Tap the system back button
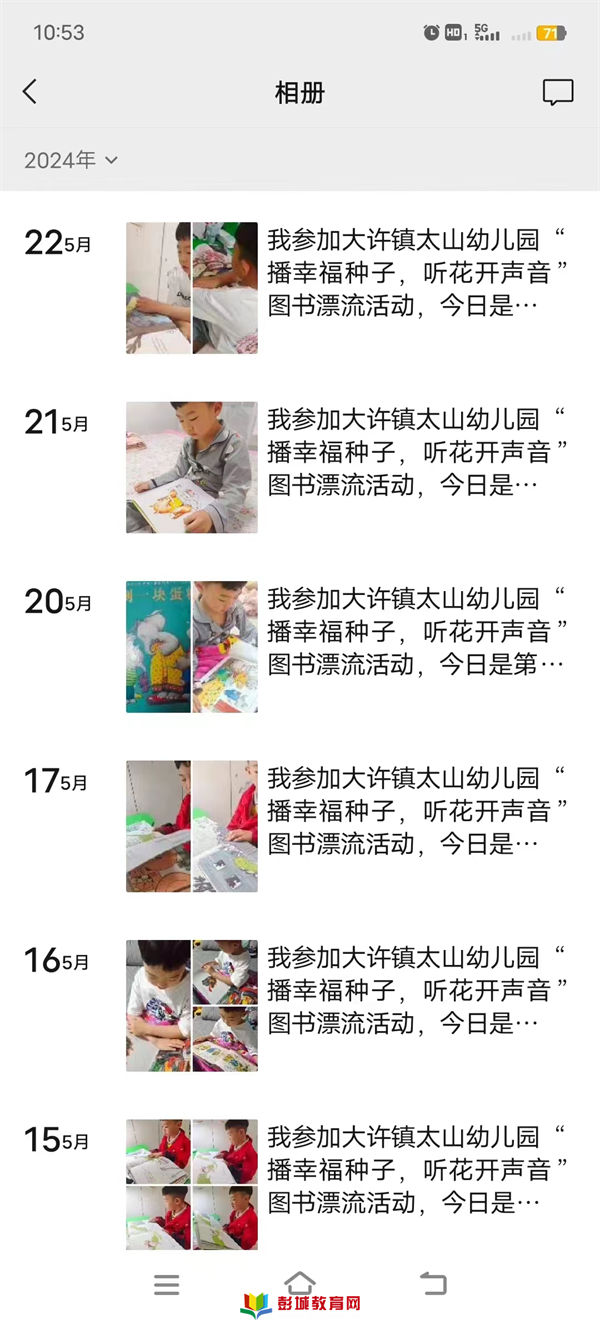Image resolution: width=600 pixels, height=1320 pixels. pyautogui.click(x=433, y=1284)
